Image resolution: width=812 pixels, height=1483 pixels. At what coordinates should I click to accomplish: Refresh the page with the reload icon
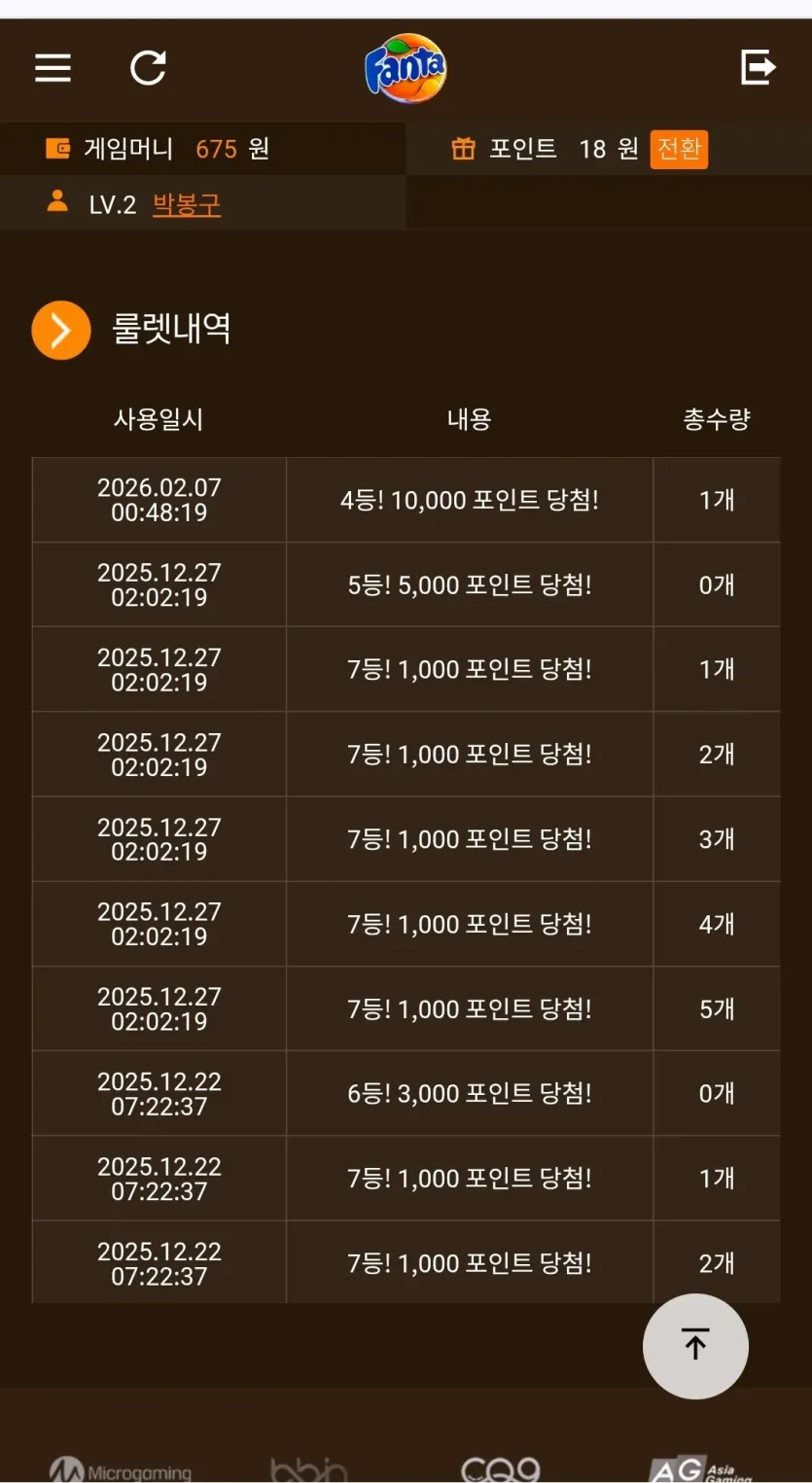point(148,68)
